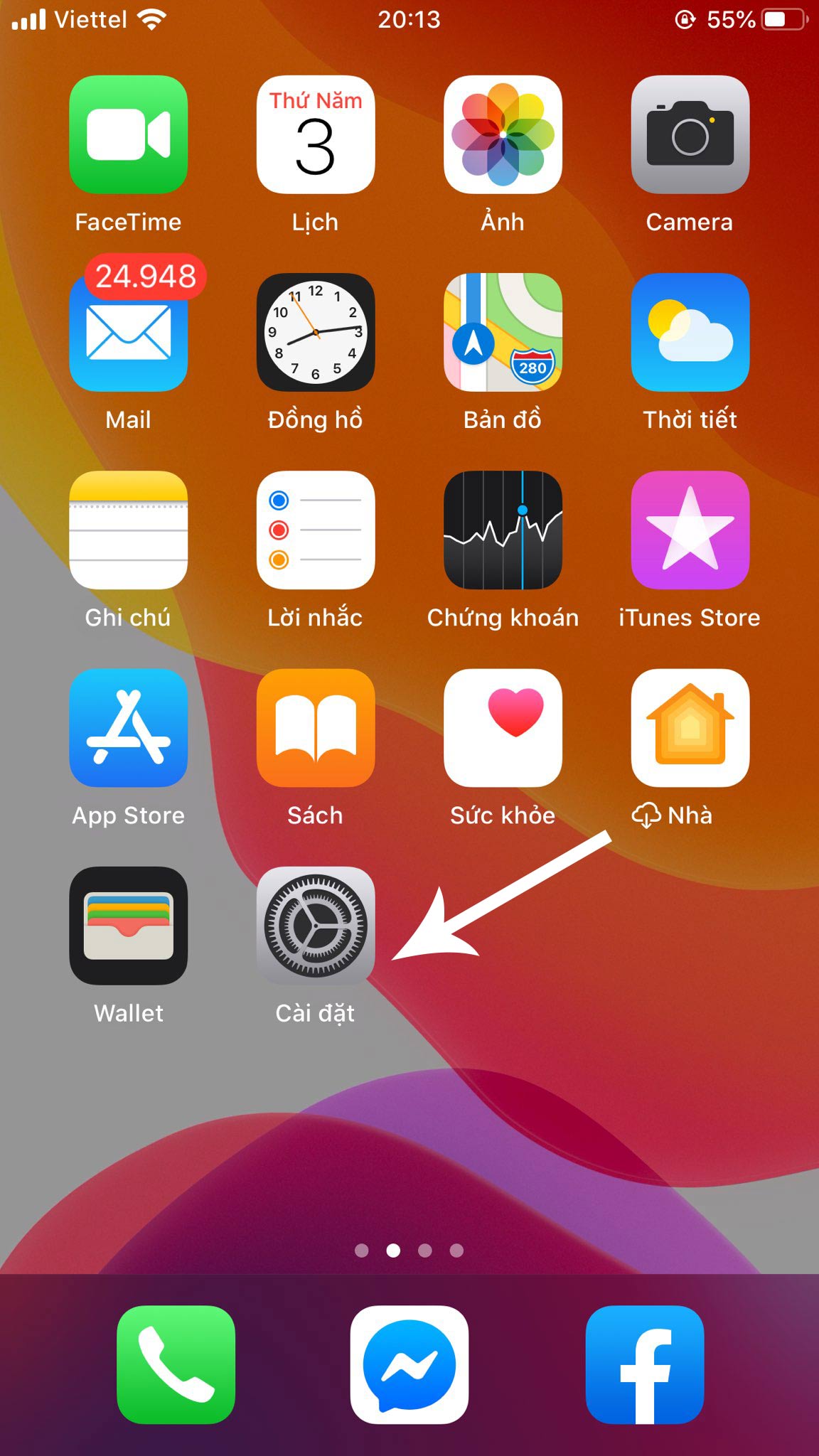Open the App Store
Screen dimensions: 819x1456
(x=128, y=727)
